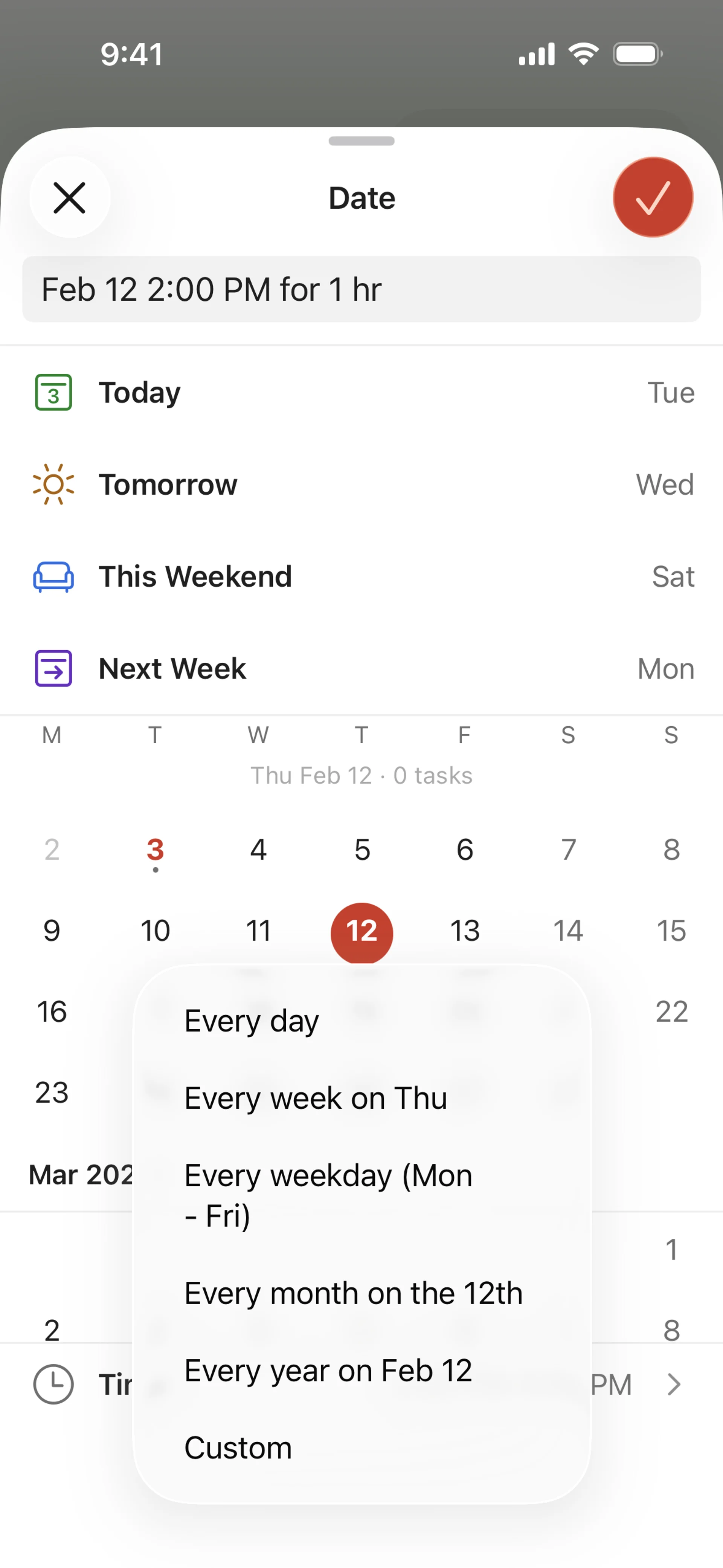Select February 13 in the calendar
Screen dimensions: 723x1568
click(465, 931)
